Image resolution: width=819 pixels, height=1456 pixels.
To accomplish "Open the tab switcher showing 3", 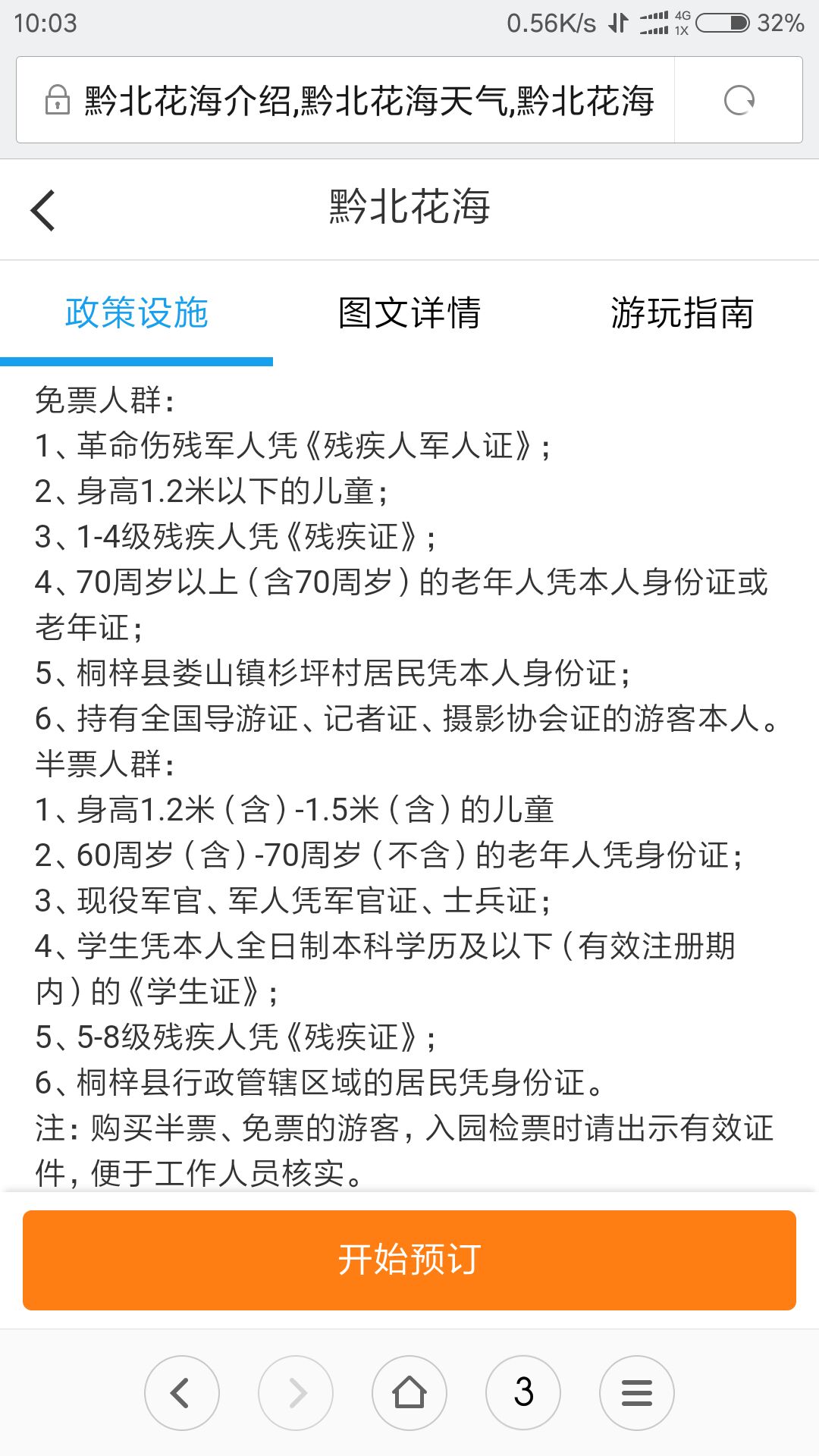I will 523,1393.
